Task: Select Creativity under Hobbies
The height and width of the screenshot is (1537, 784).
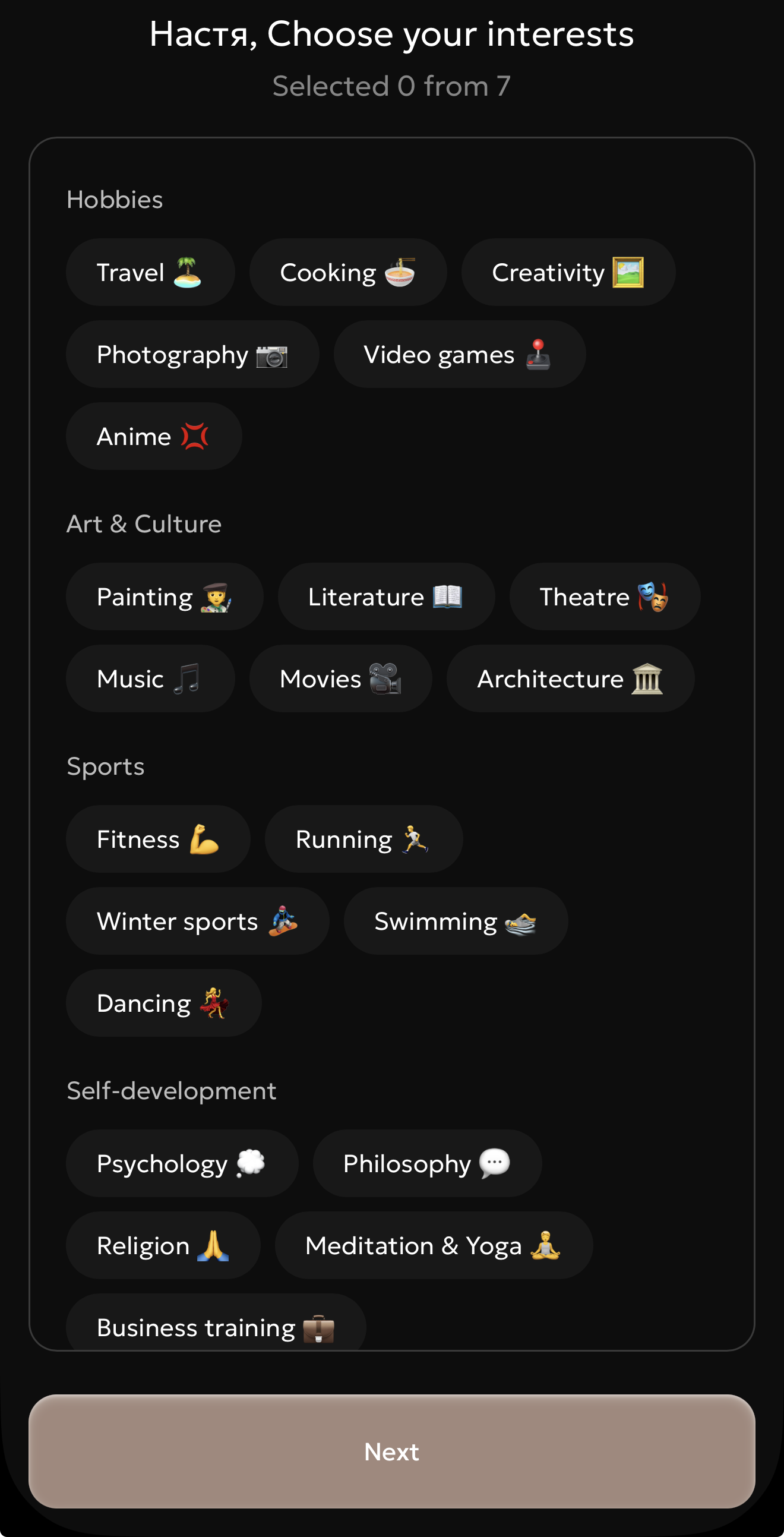Action: point(567,272)
